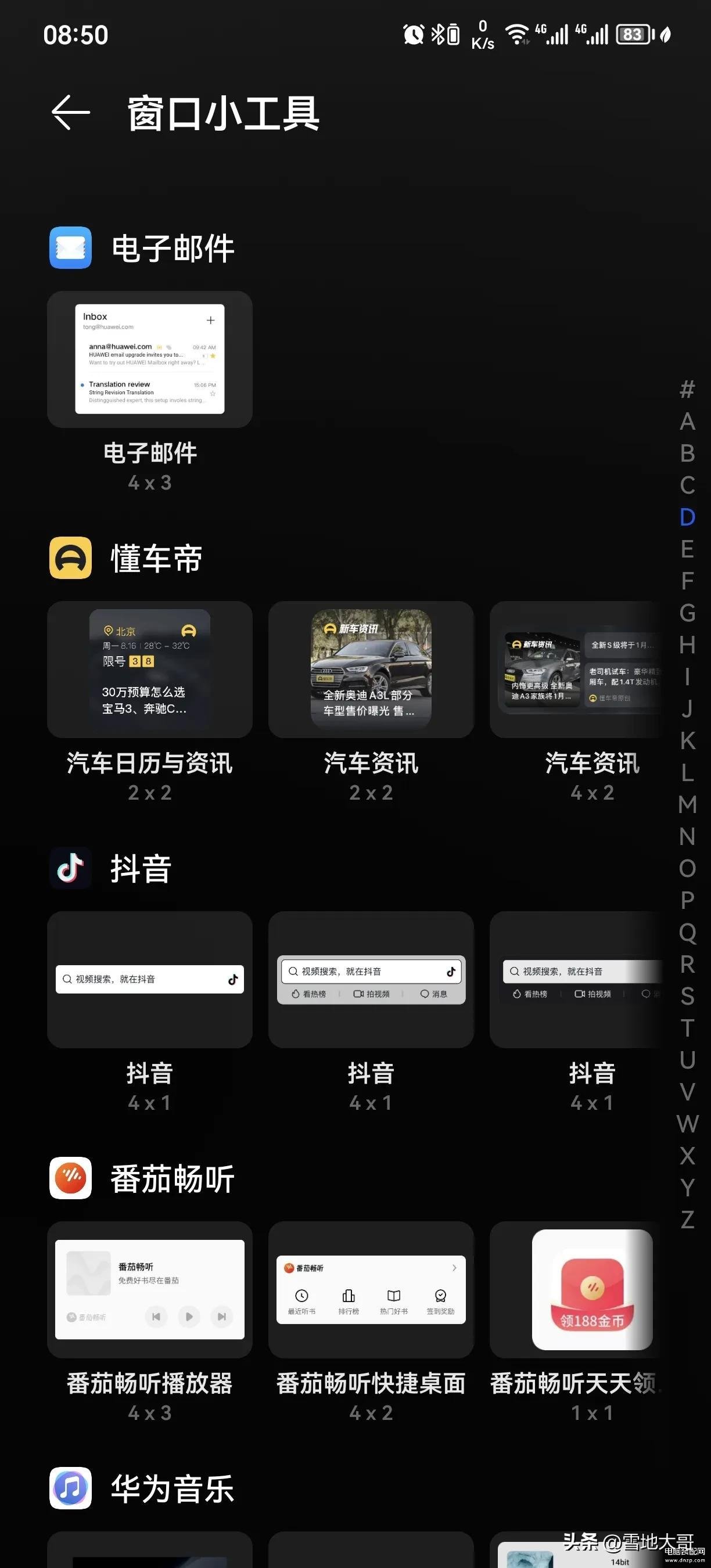This screenshot has height=1568, width=711.
Task: Jump to letter W in index
Action: 687,1124
